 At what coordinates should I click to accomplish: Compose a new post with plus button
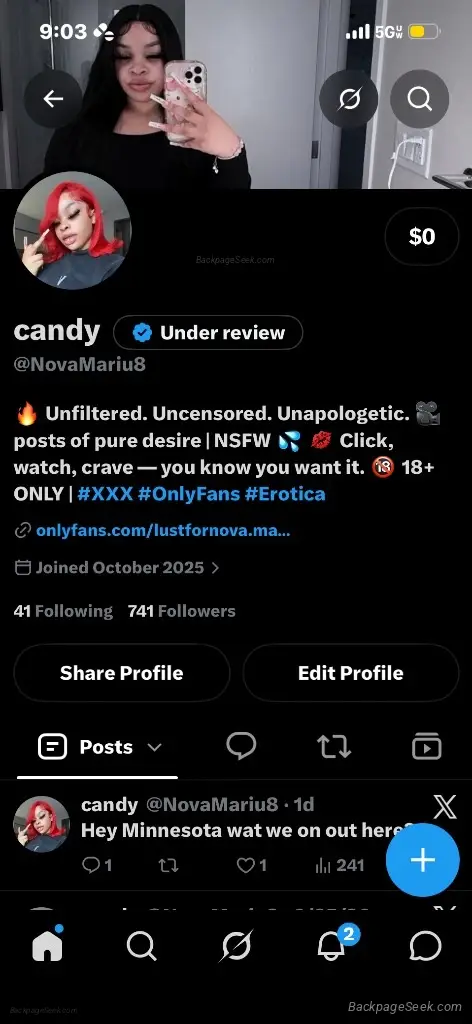[x=422, y=860]
